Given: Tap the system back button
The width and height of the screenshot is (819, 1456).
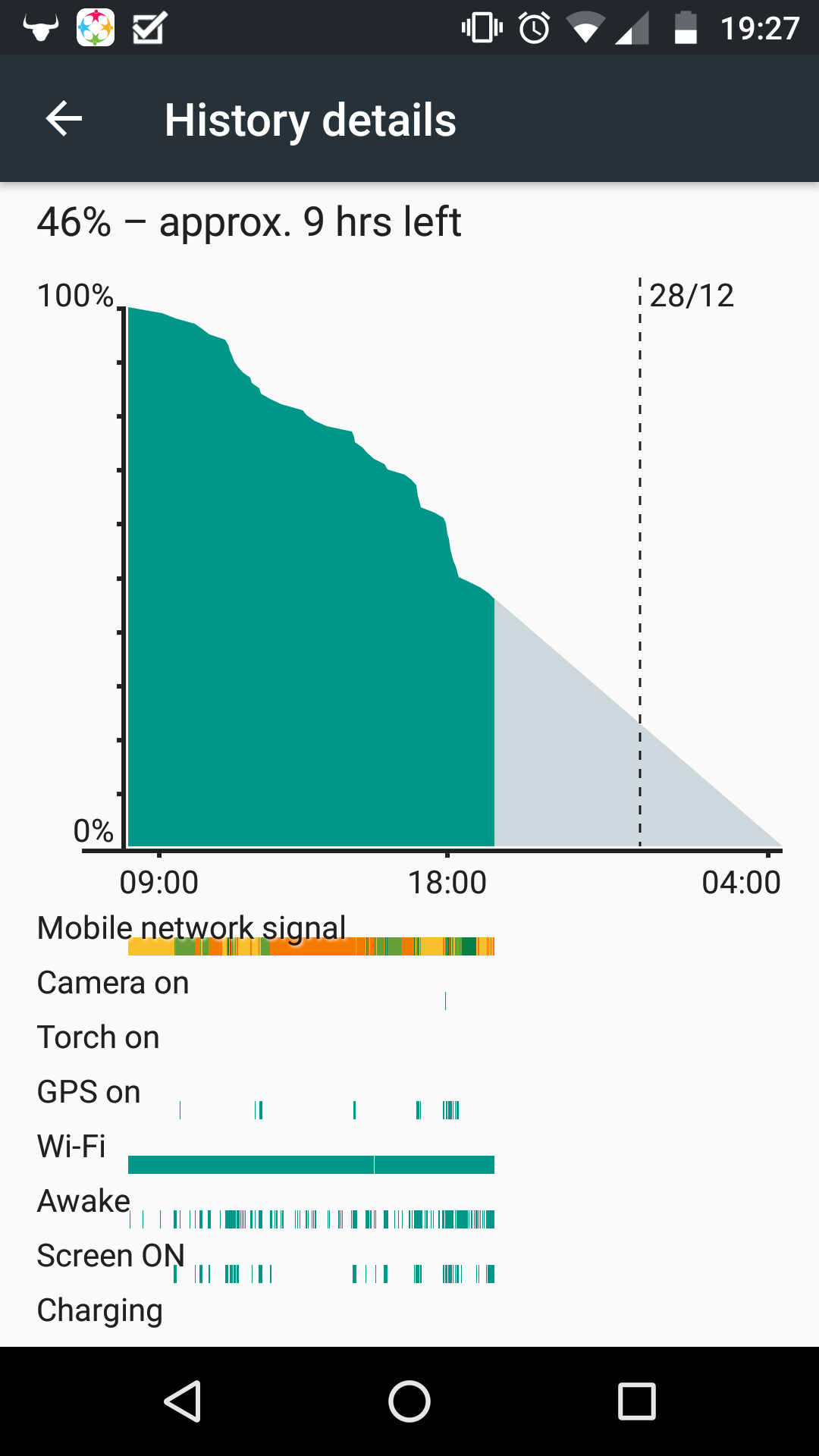Looking at the screenshot, I should pyautogui.click(x=183, y=1401).
